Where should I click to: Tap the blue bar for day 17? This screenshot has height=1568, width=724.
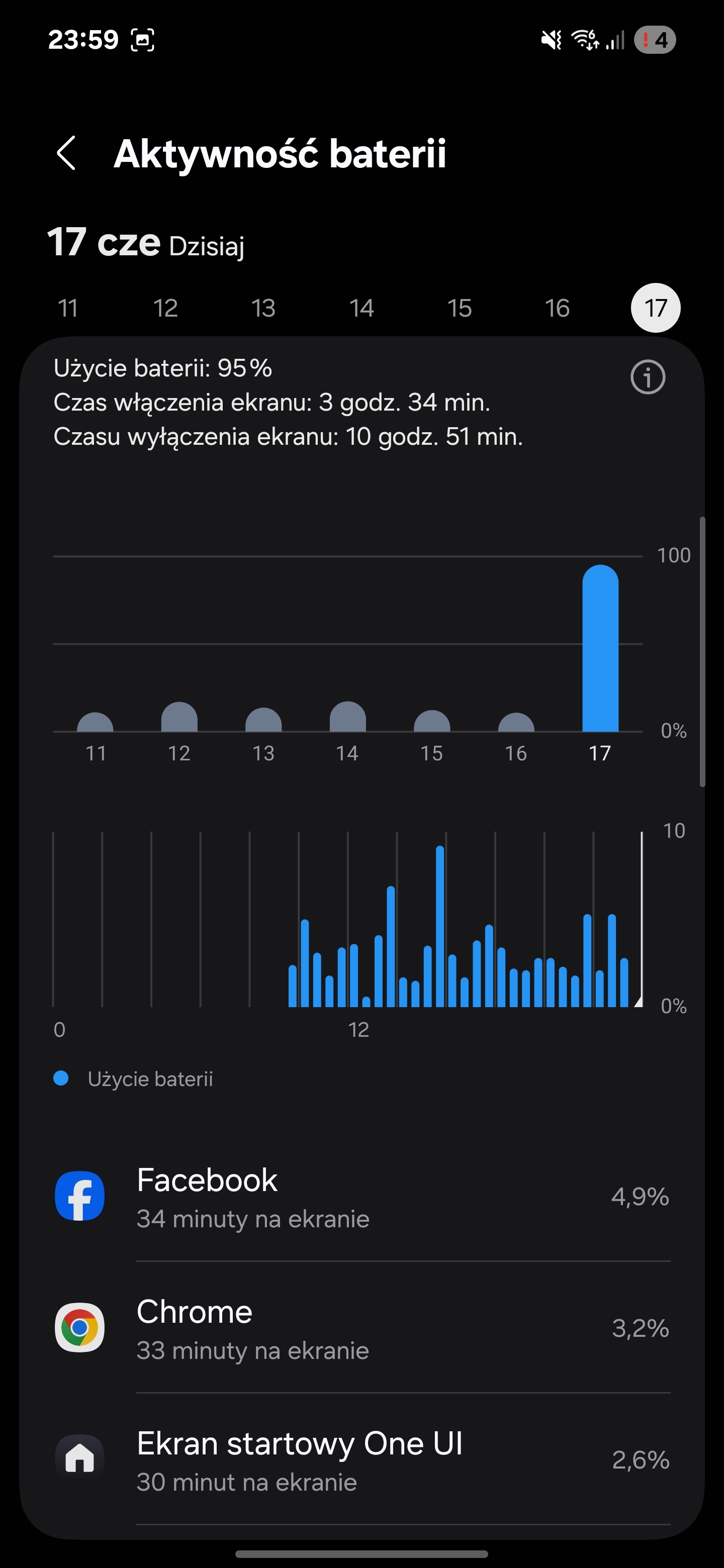pos(600,648)
